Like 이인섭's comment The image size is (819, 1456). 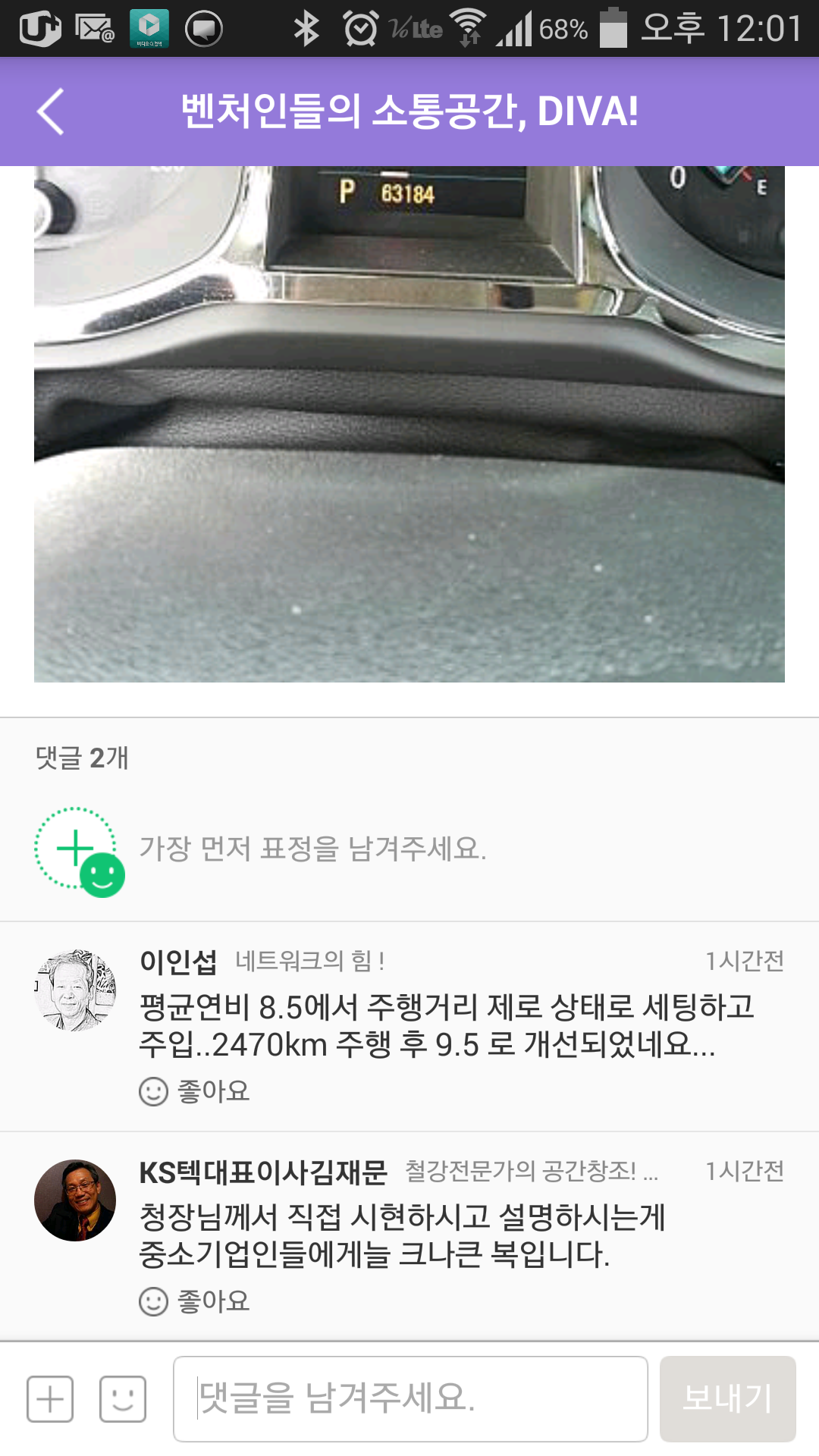tap(195, 1092)
